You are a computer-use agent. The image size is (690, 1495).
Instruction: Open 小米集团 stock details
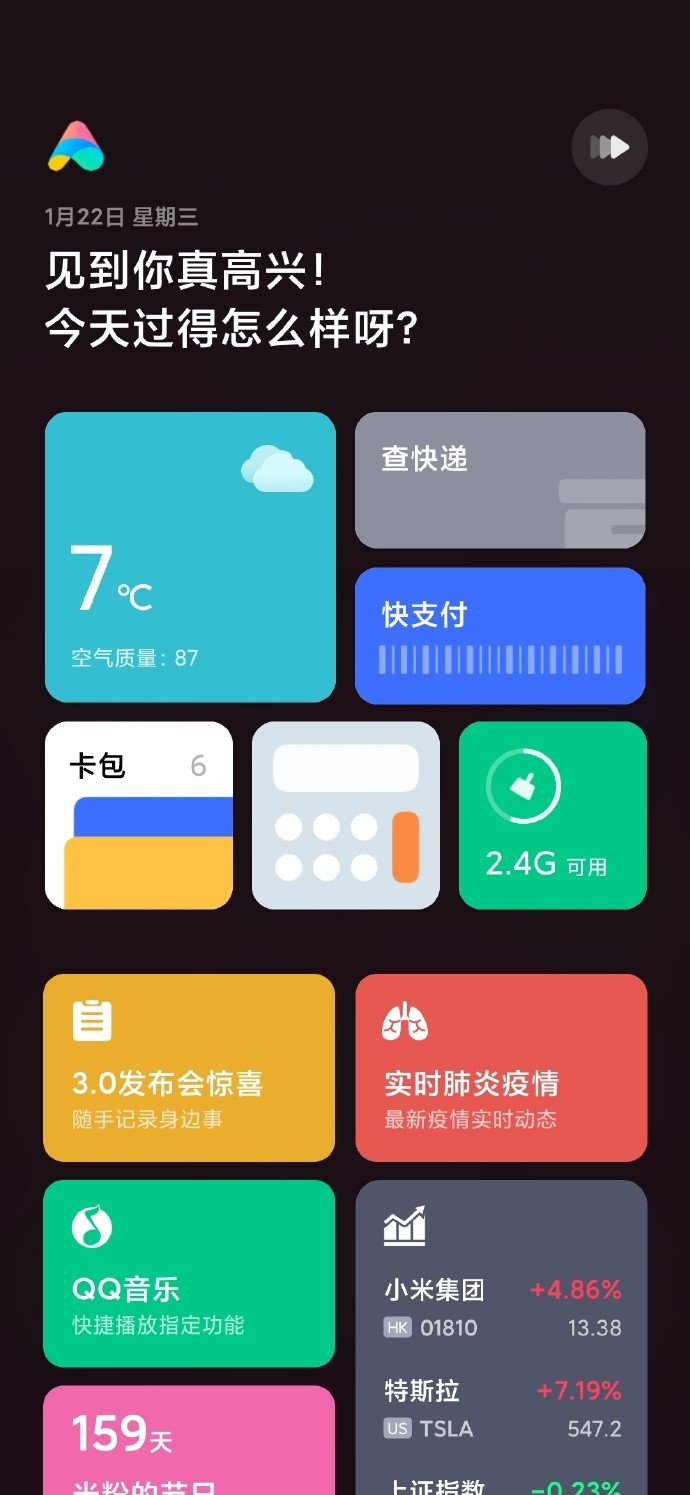click(x=502, y=1308)
